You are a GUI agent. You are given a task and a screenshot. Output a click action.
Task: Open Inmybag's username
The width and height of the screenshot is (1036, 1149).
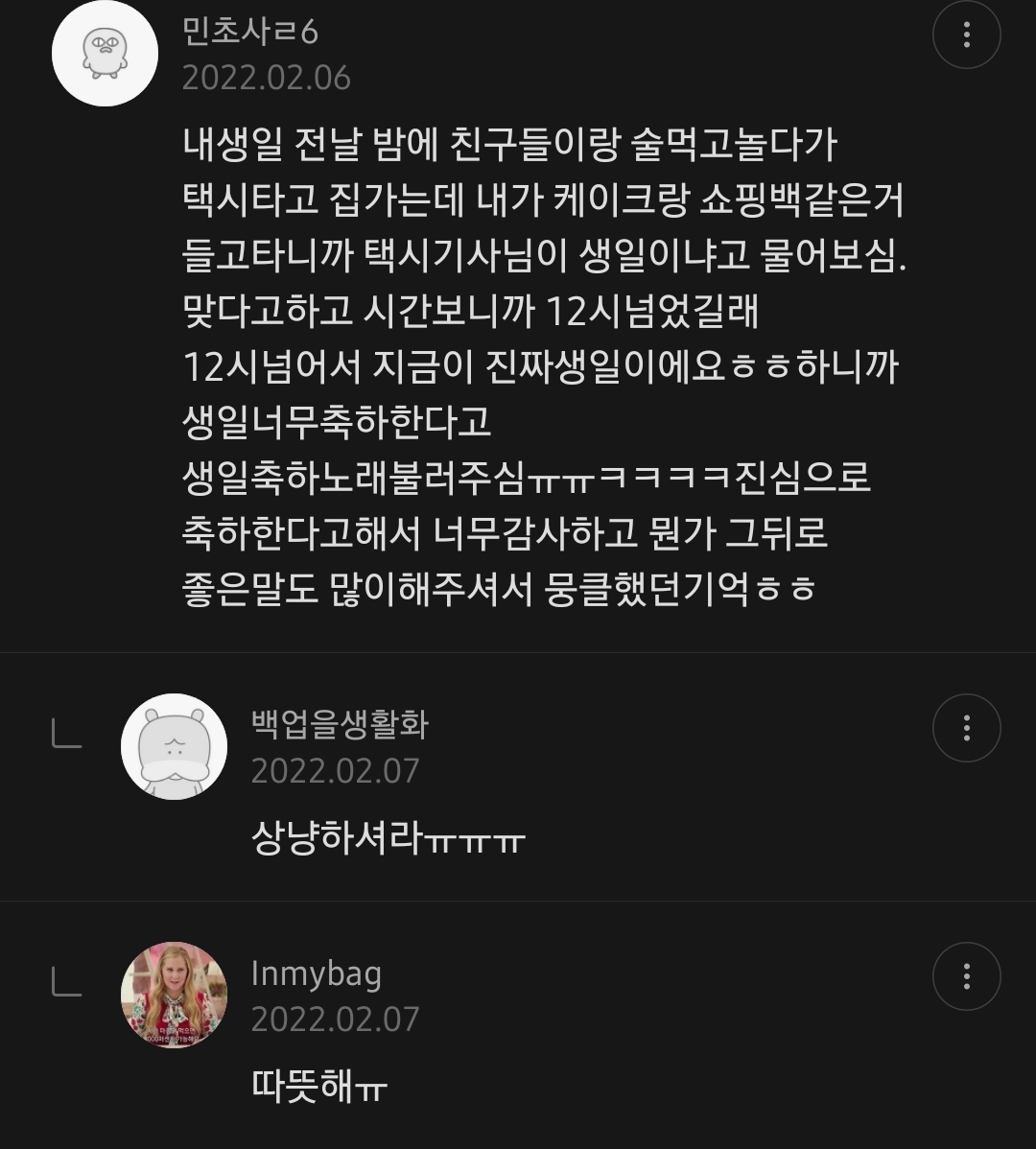pyautogui.click(x=317, y=973)
